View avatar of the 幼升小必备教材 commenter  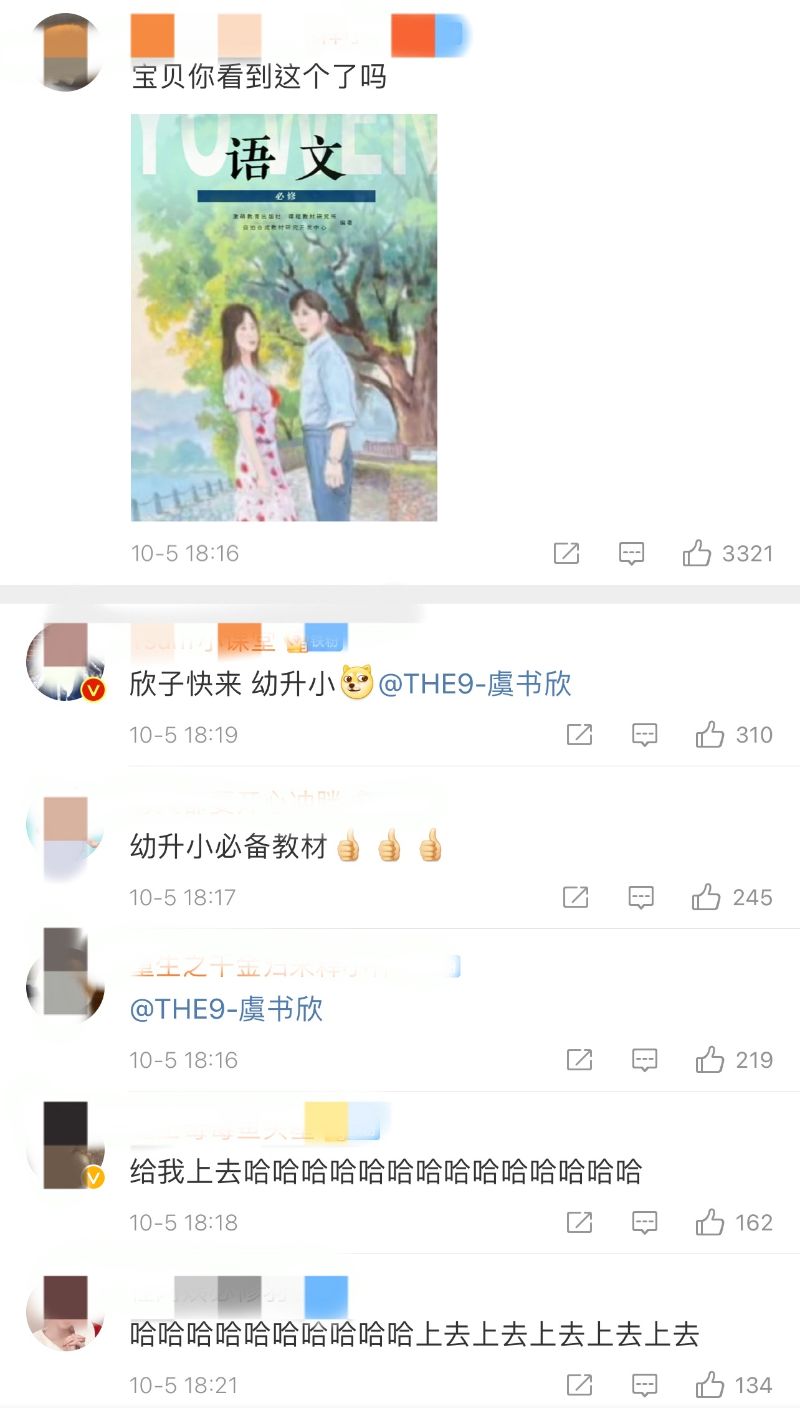(x=66, y=836)
